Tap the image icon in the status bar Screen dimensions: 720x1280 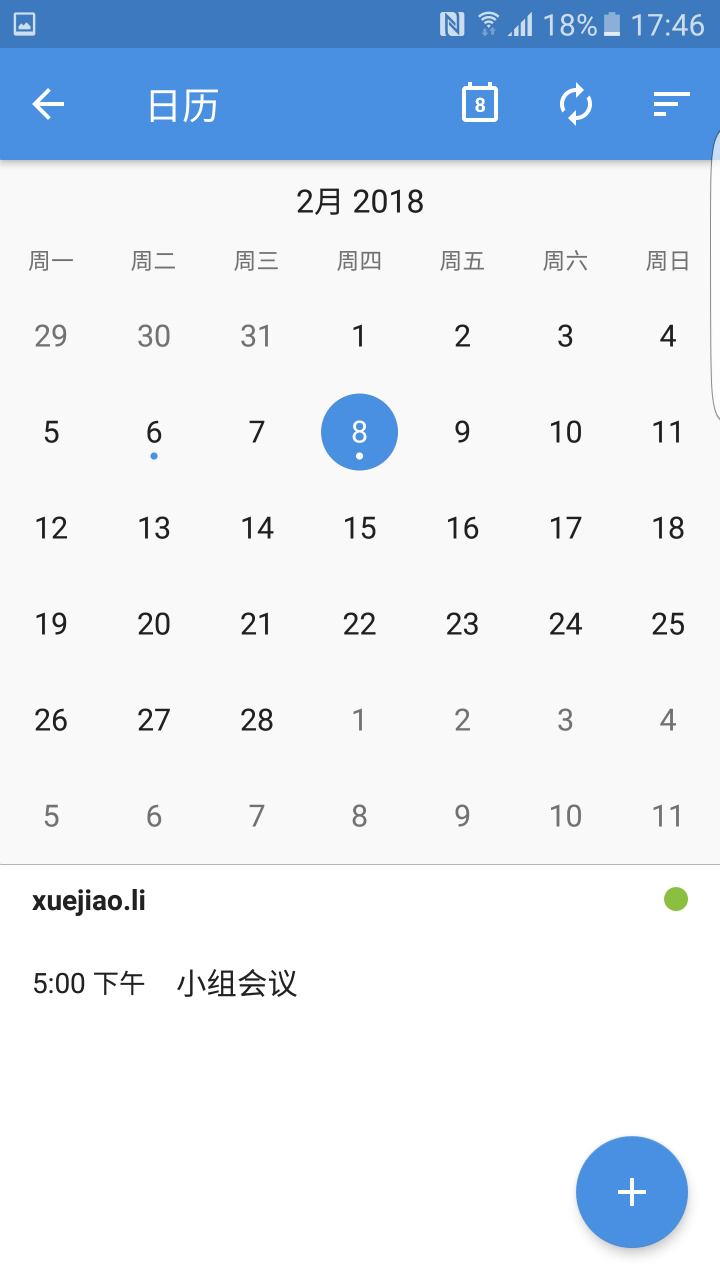(x=25, y=21)
